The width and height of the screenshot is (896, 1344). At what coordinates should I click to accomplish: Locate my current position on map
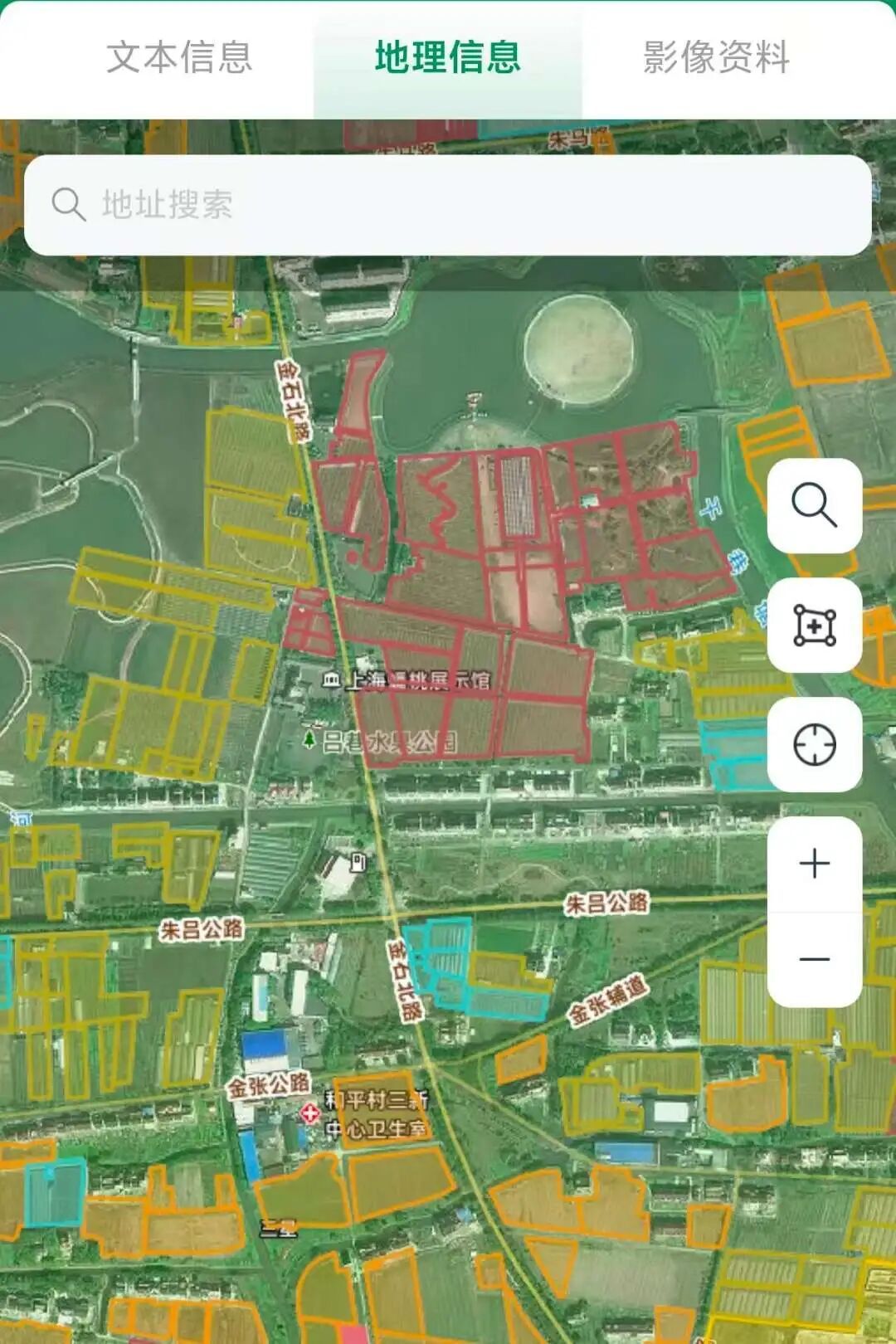tap(814, 744)
